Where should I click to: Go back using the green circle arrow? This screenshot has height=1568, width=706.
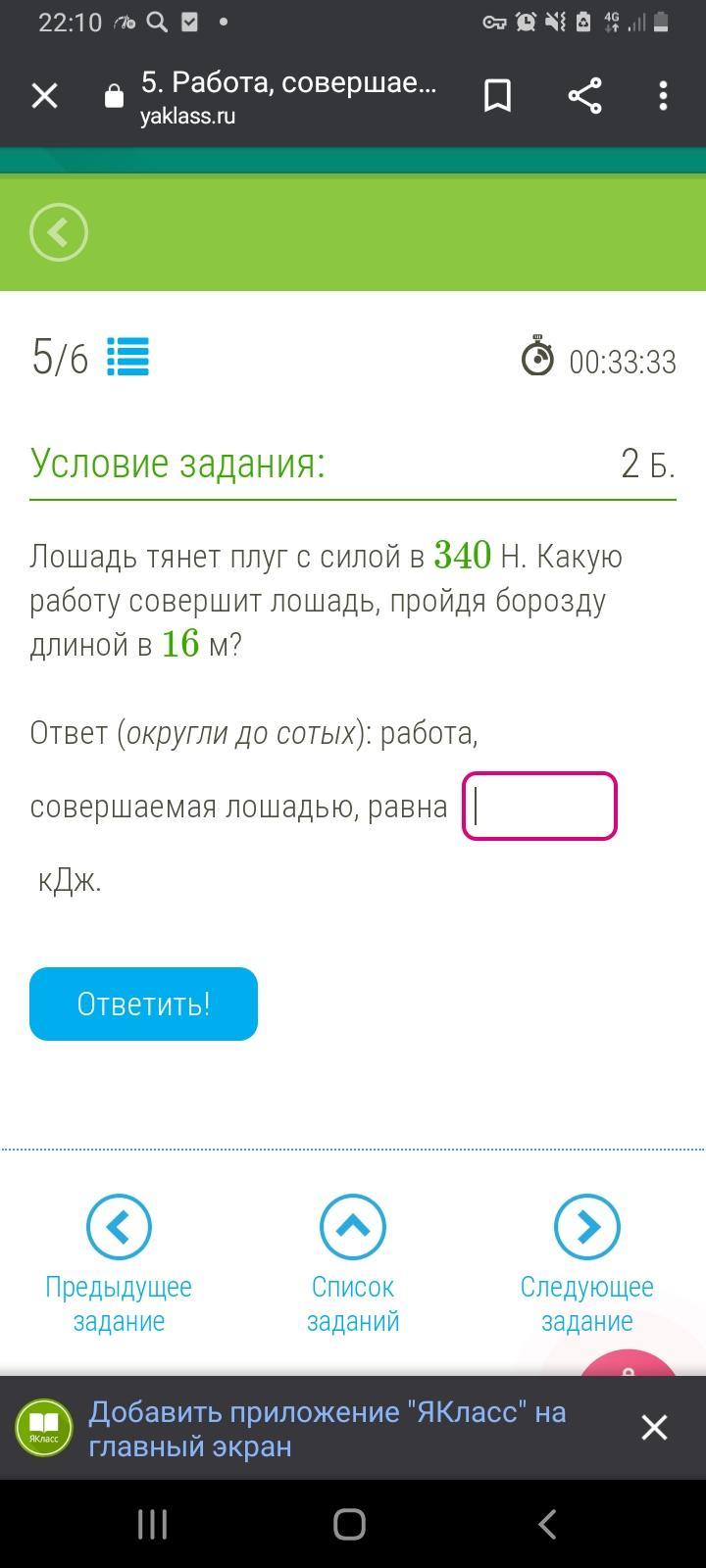click(59, 232)
